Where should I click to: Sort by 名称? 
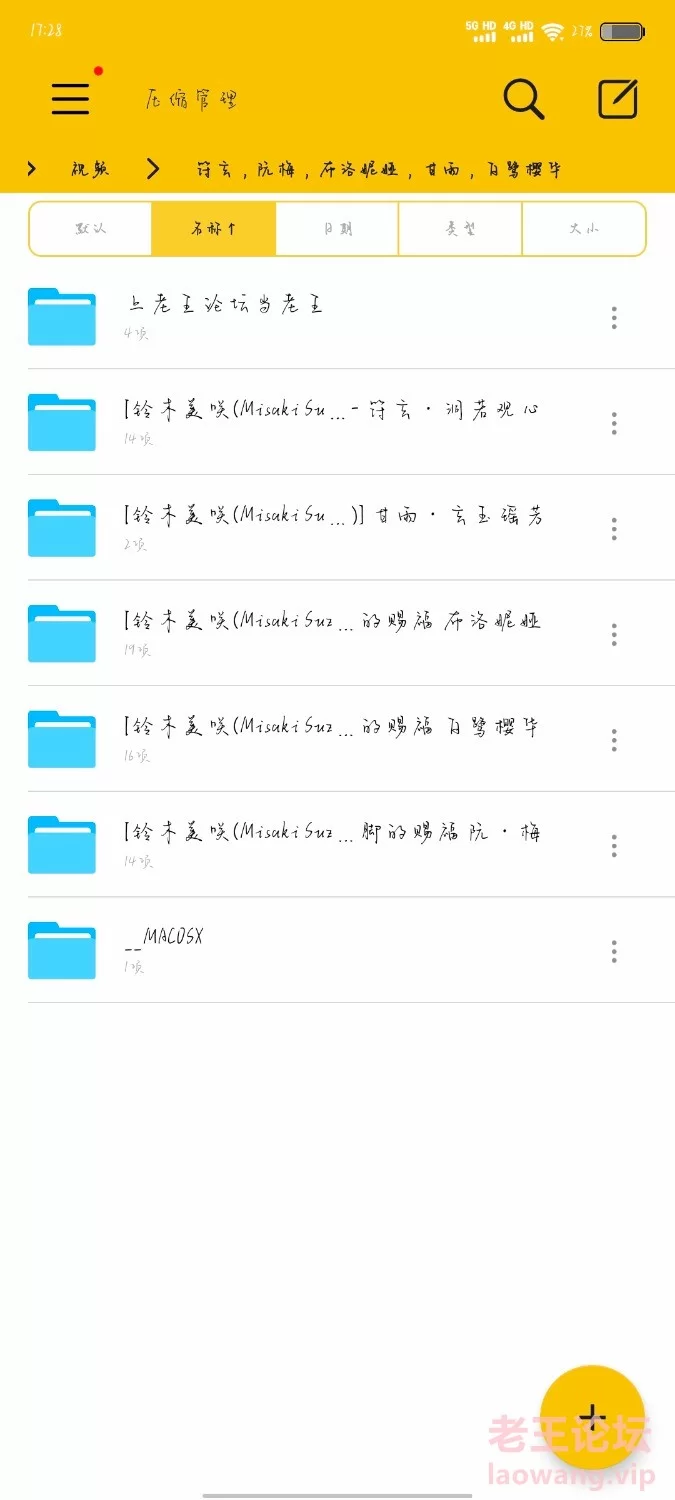click(x=214, y=229)
